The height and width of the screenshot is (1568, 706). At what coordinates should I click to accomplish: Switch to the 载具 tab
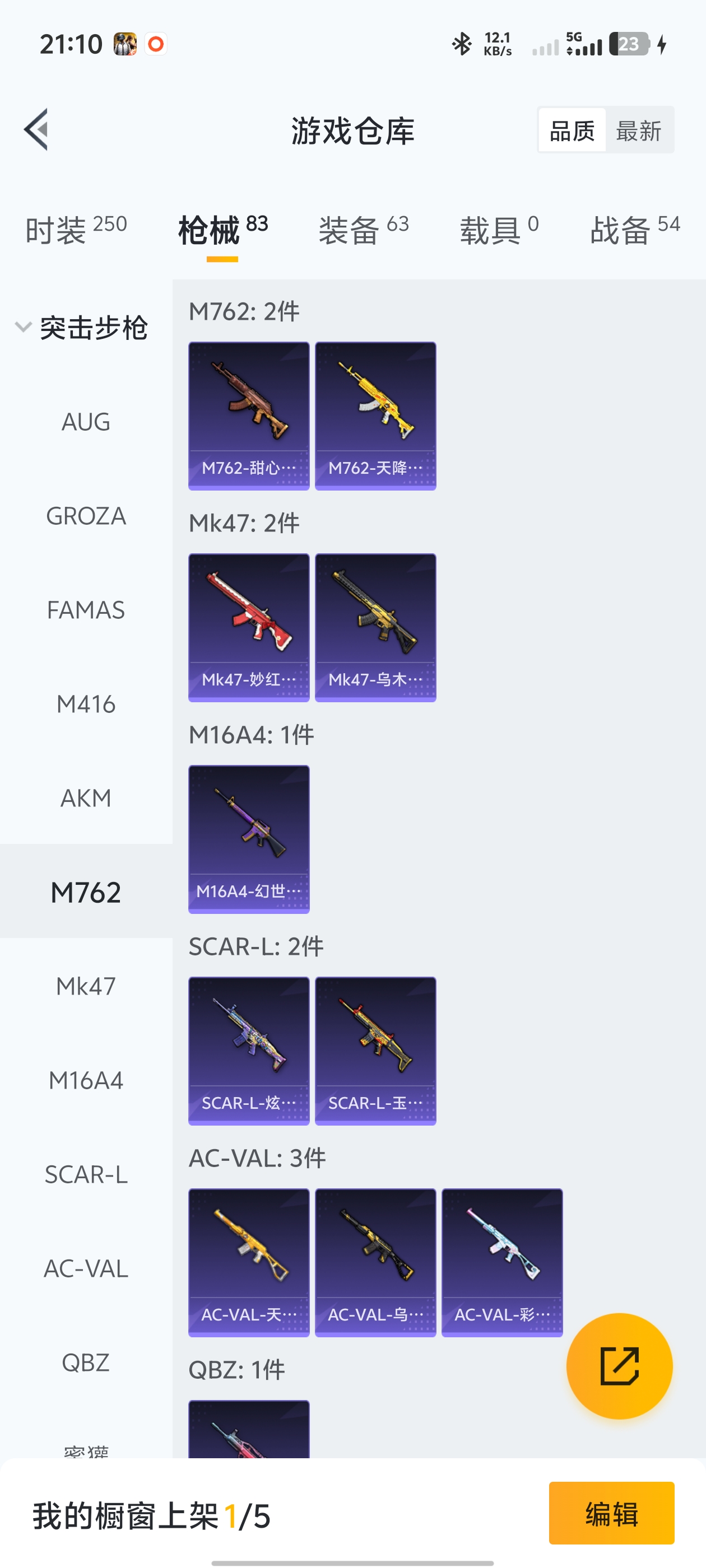499,230
